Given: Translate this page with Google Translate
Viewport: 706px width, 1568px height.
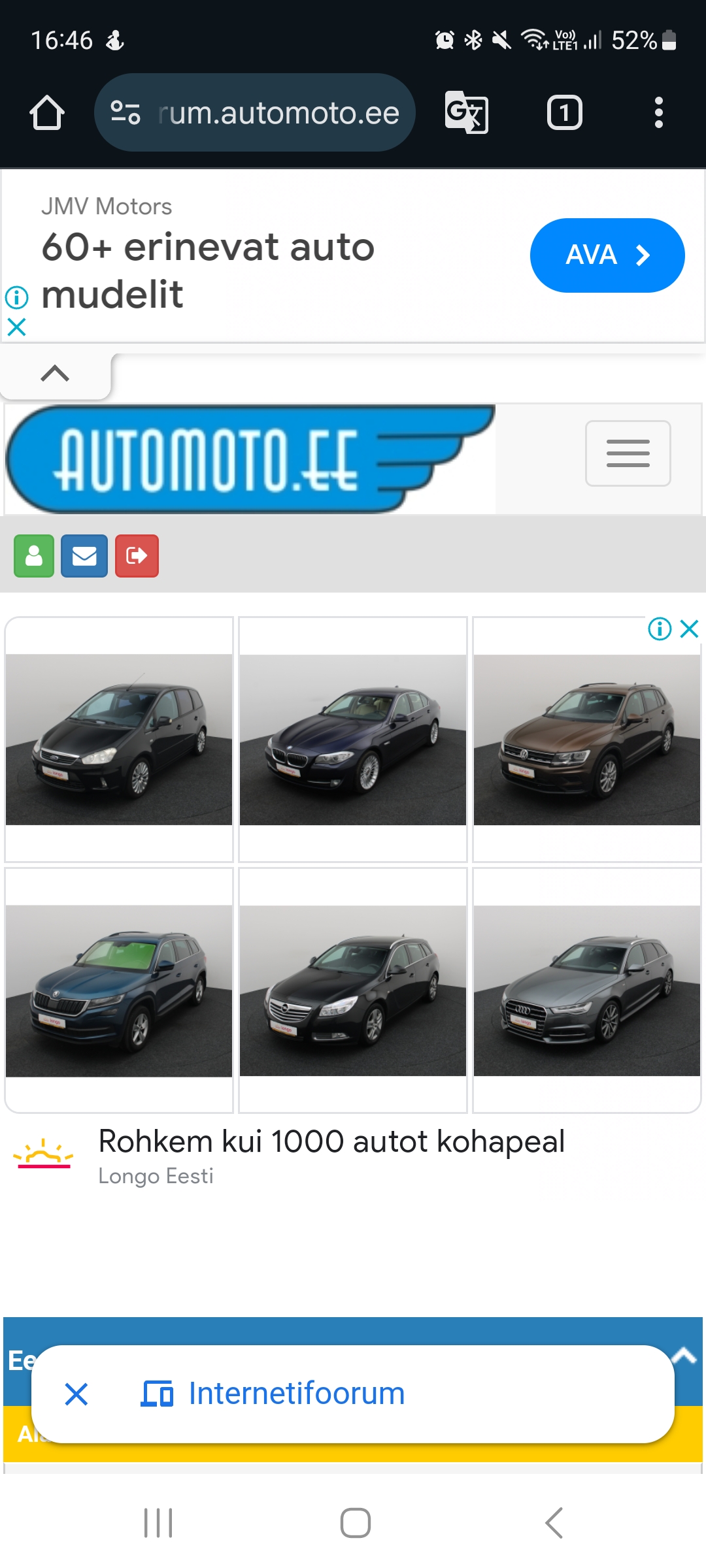Looking at the screenshot, I should [466, 113].
